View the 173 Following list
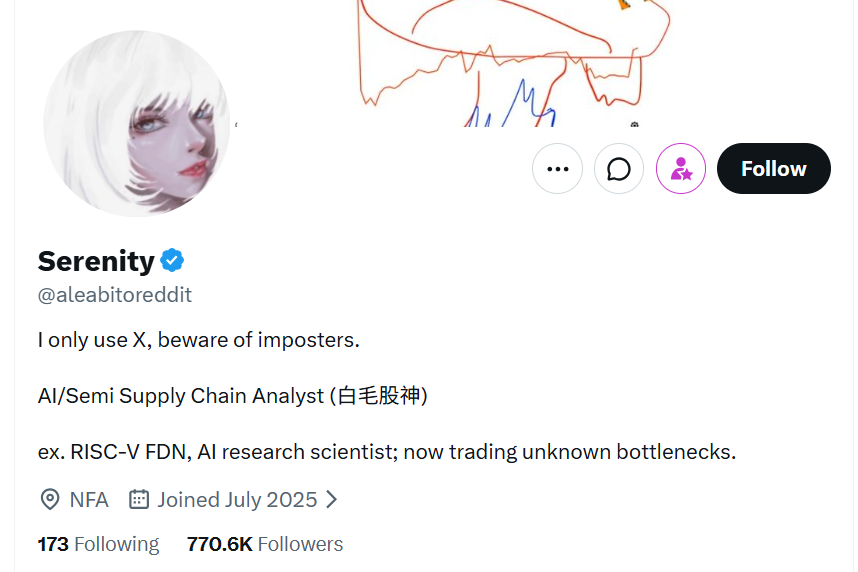The image size is (858, 572). pos(98,544)
